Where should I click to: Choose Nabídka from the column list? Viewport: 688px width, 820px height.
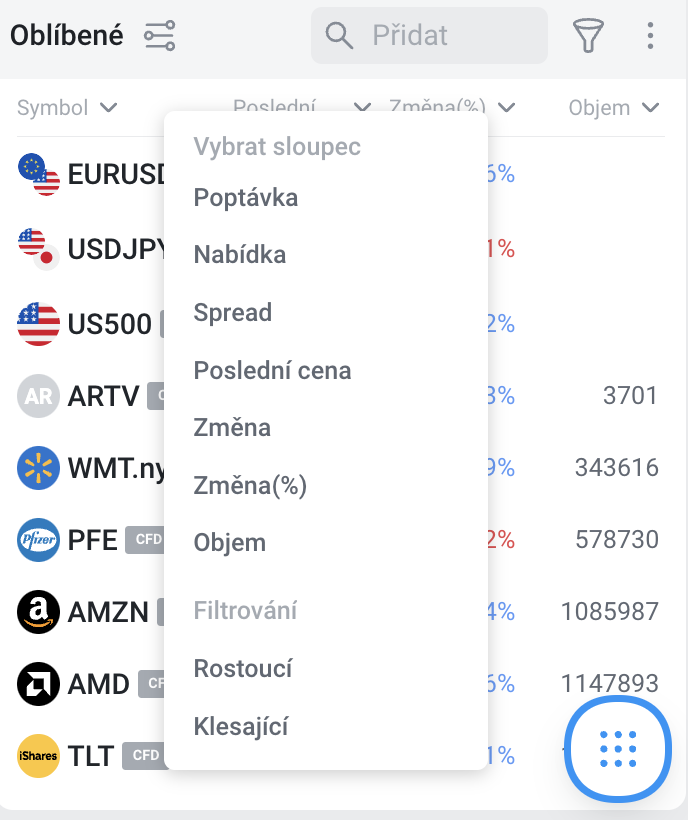click(x=240, y=255)
